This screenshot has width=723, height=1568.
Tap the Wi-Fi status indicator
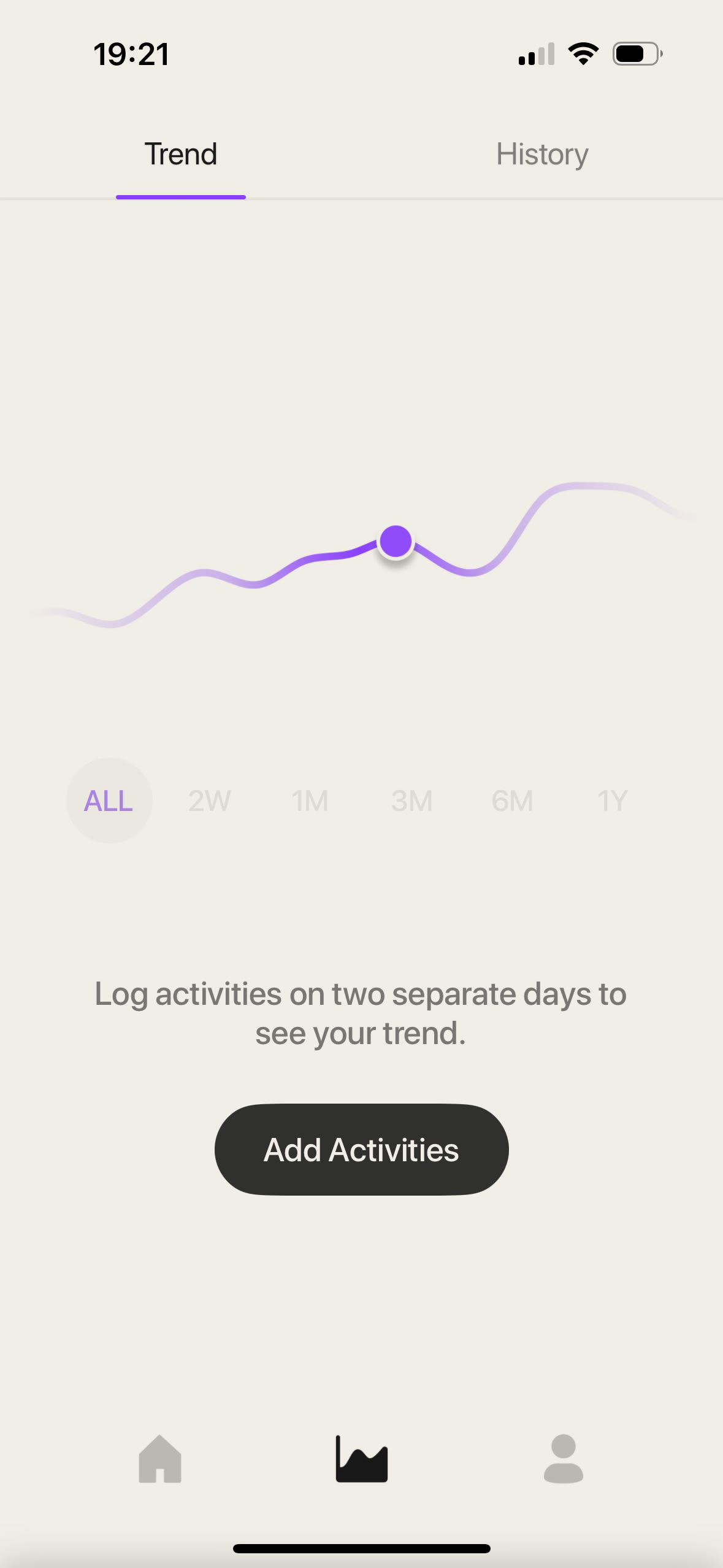(583, 54)
